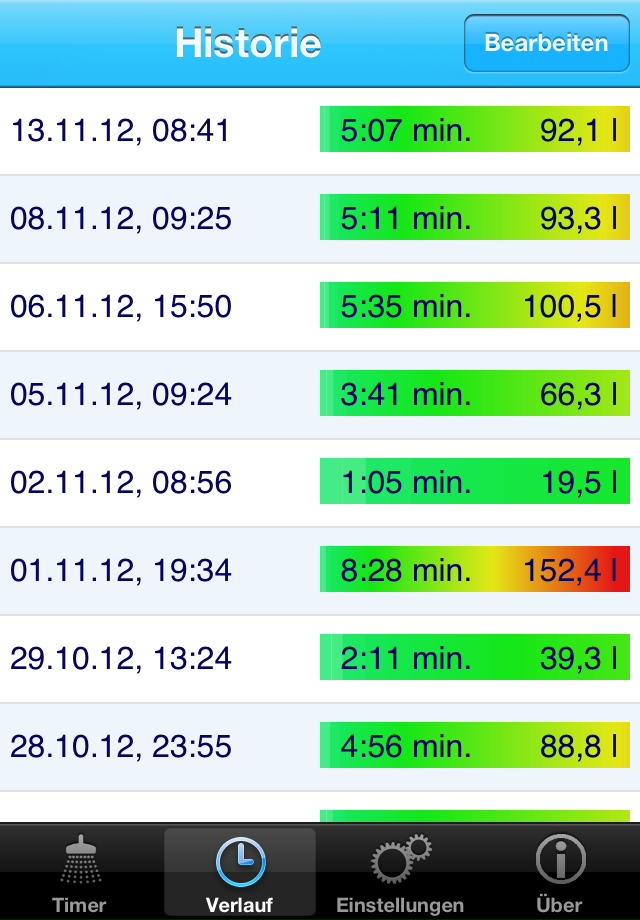Screen dimensions: 640x920
Task: Go to the Über tab
Action: click(560, 873)
